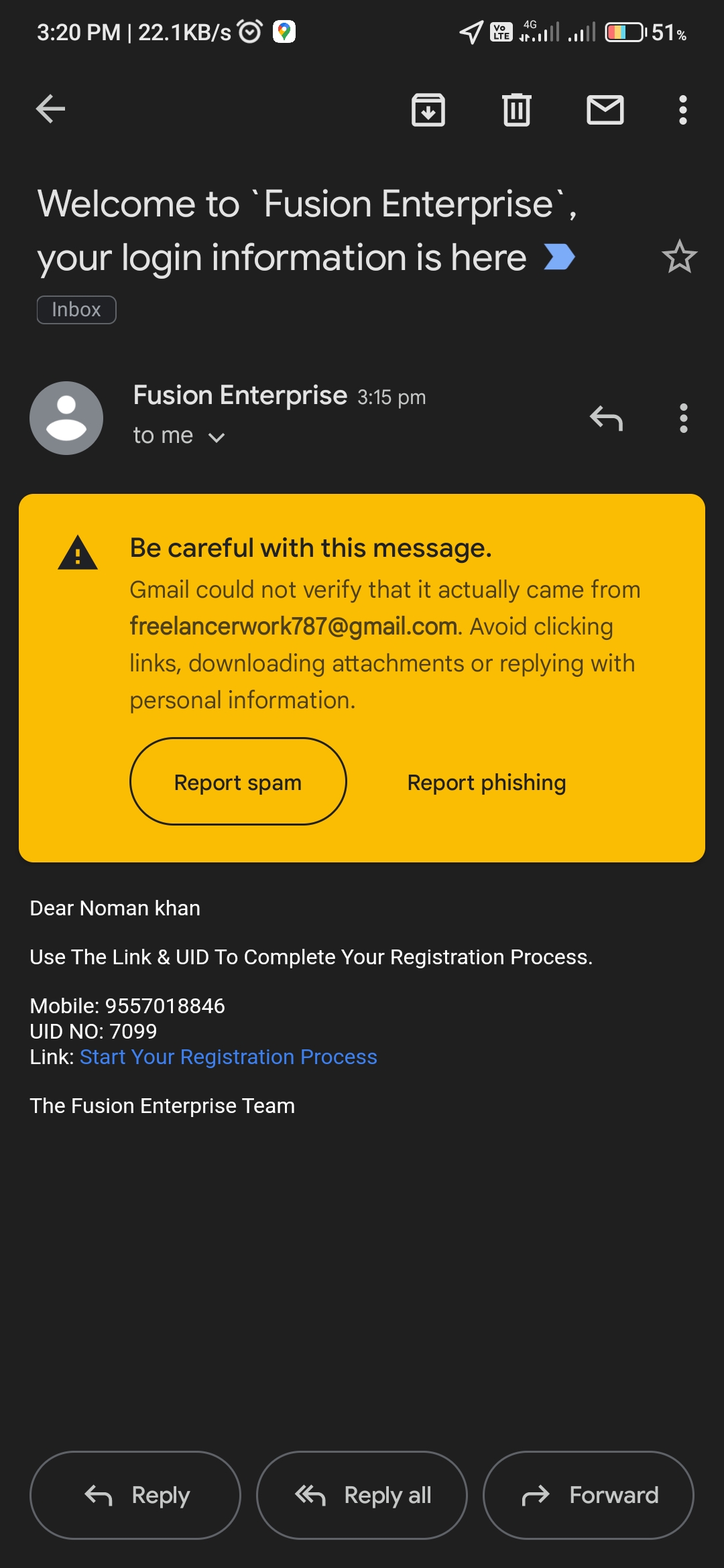Open the Start Your Registration Process link

point(228,1057)
